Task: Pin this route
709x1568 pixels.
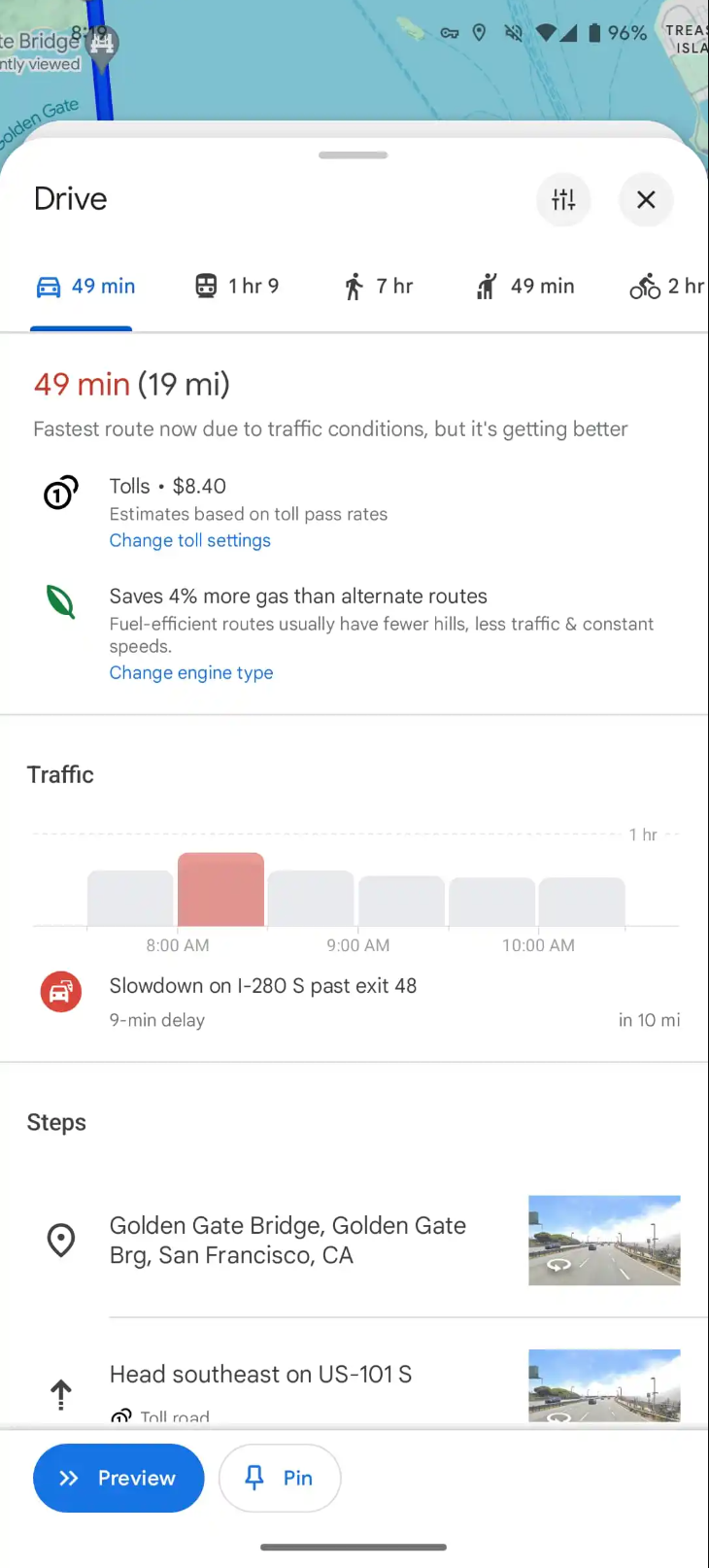Action: click(x=280, y=1478)
